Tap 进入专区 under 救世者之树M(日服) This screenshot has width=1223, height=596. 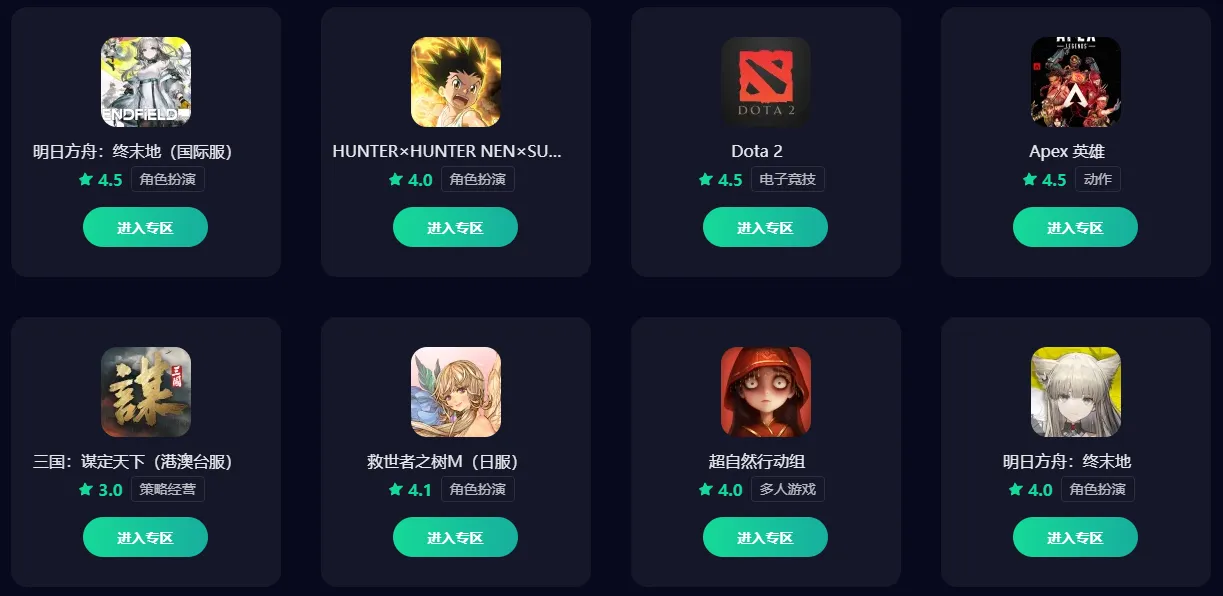point(455,537)
